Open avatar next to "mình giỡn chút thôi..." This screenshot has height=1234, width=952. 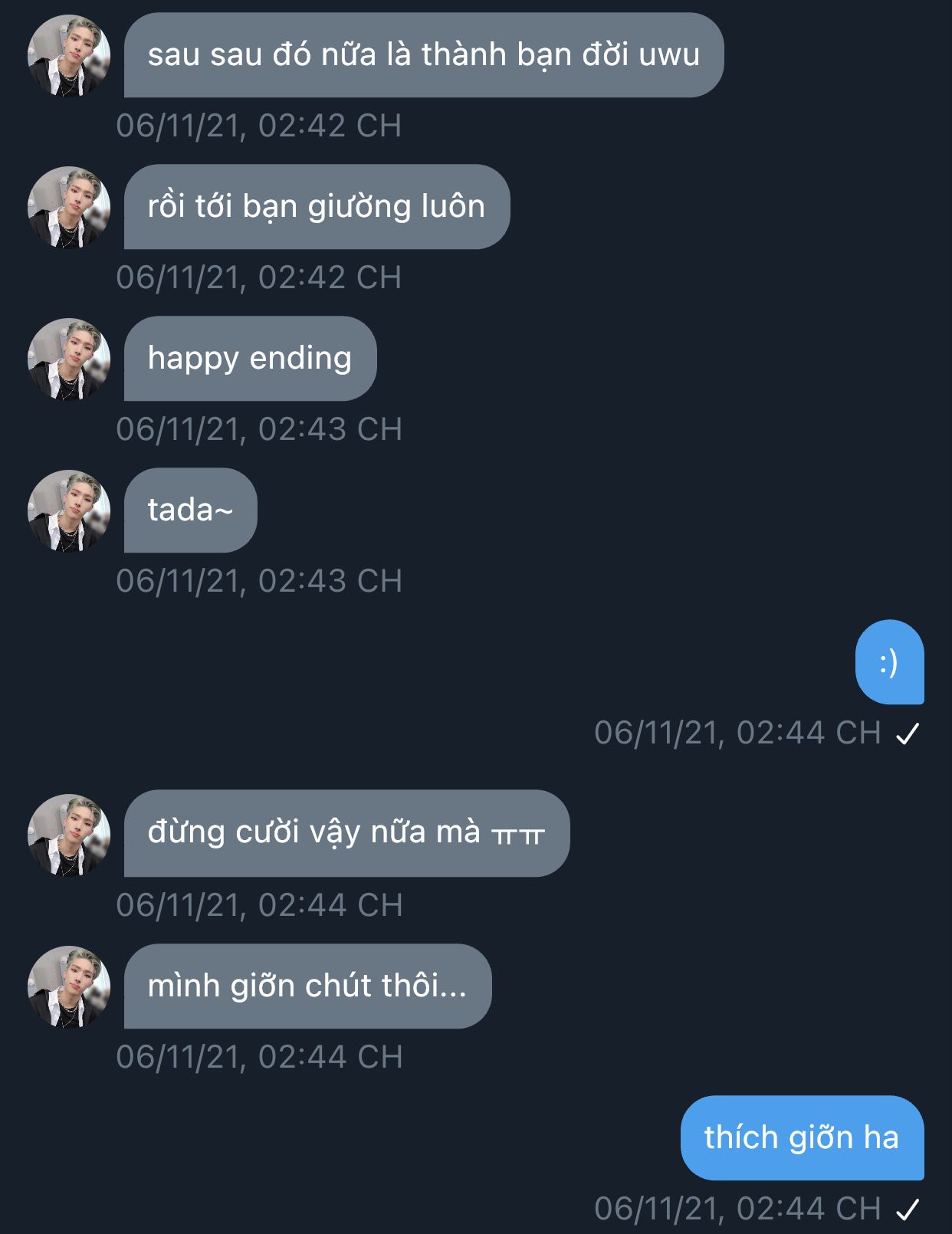(69, 986)
